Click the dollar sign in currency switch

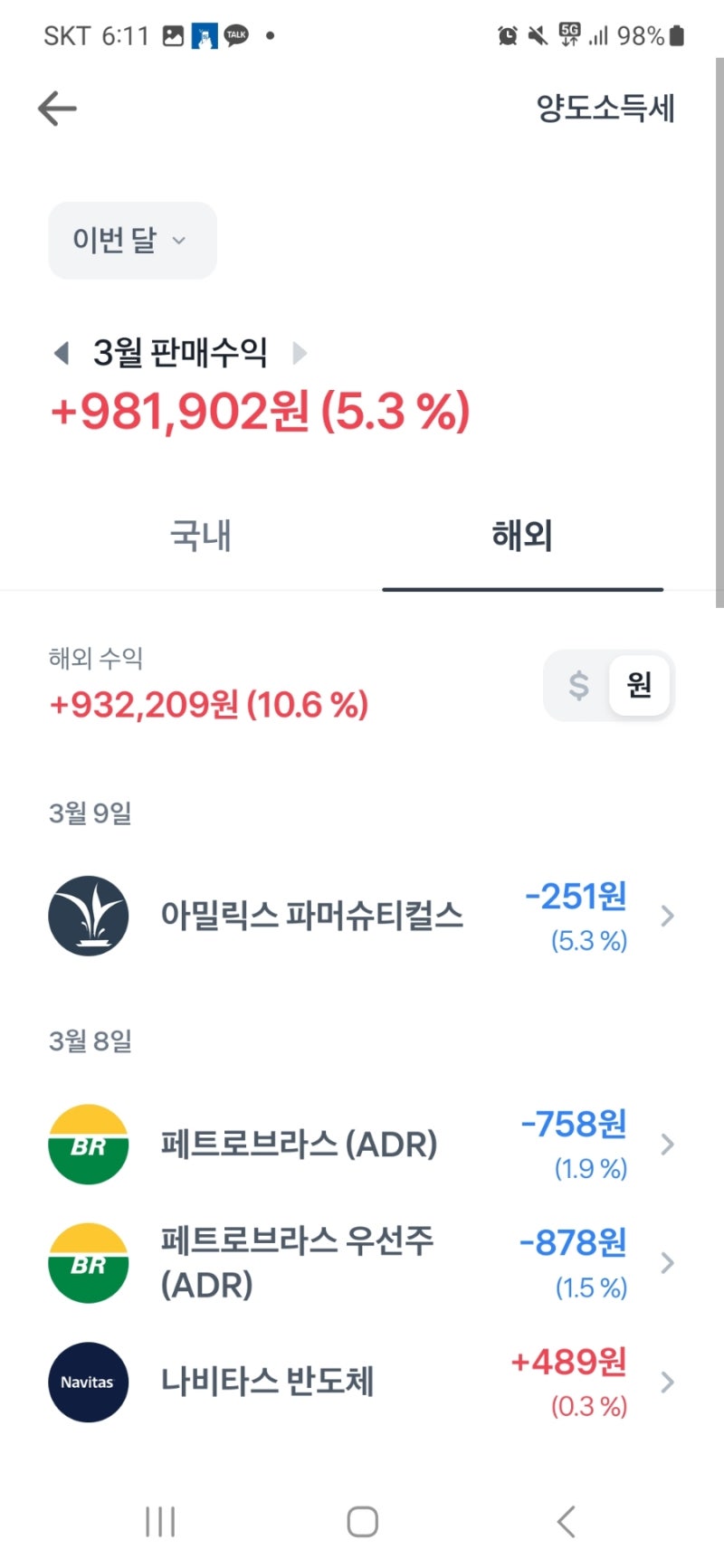(x=577, y=686)
